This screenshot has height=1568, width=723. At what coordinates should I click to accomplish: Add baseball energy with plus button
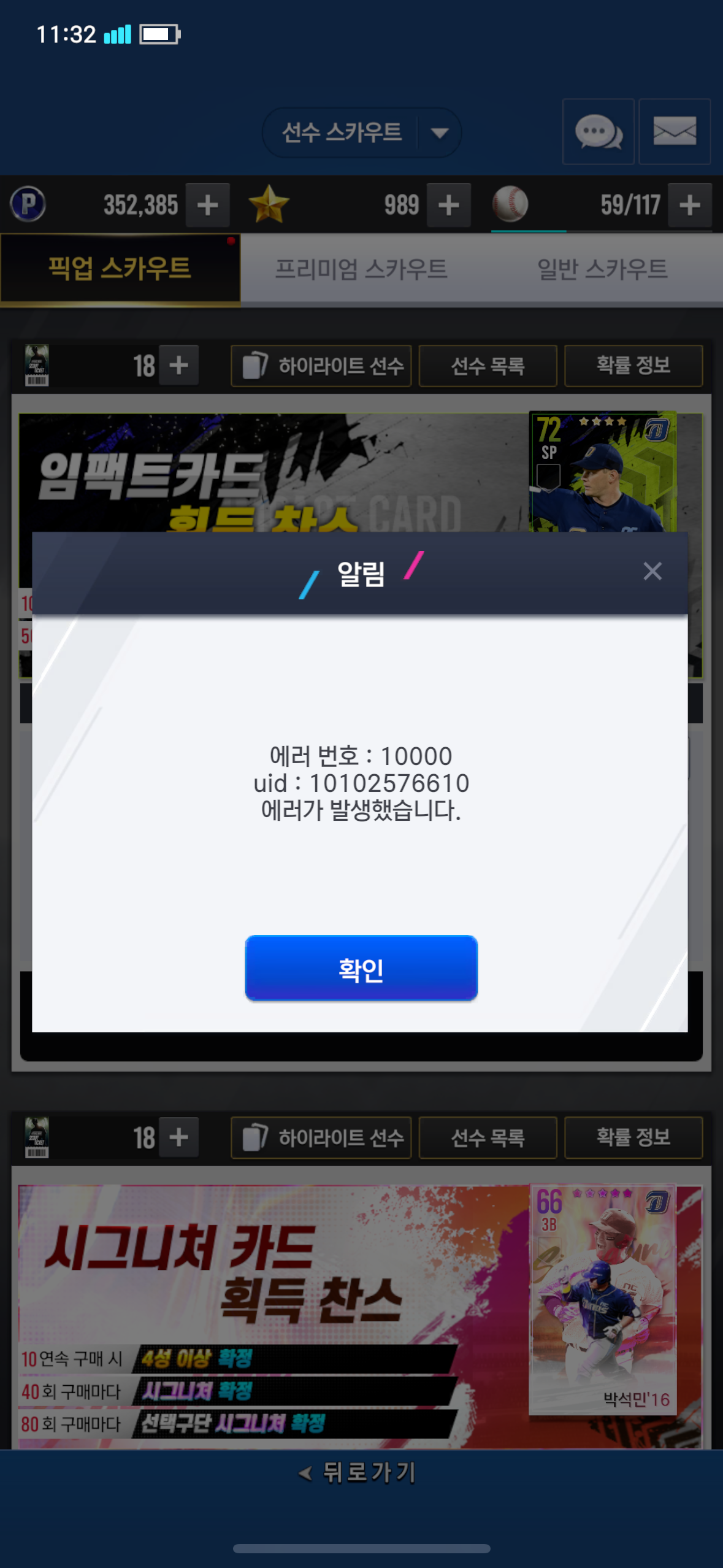pos(689,205)
